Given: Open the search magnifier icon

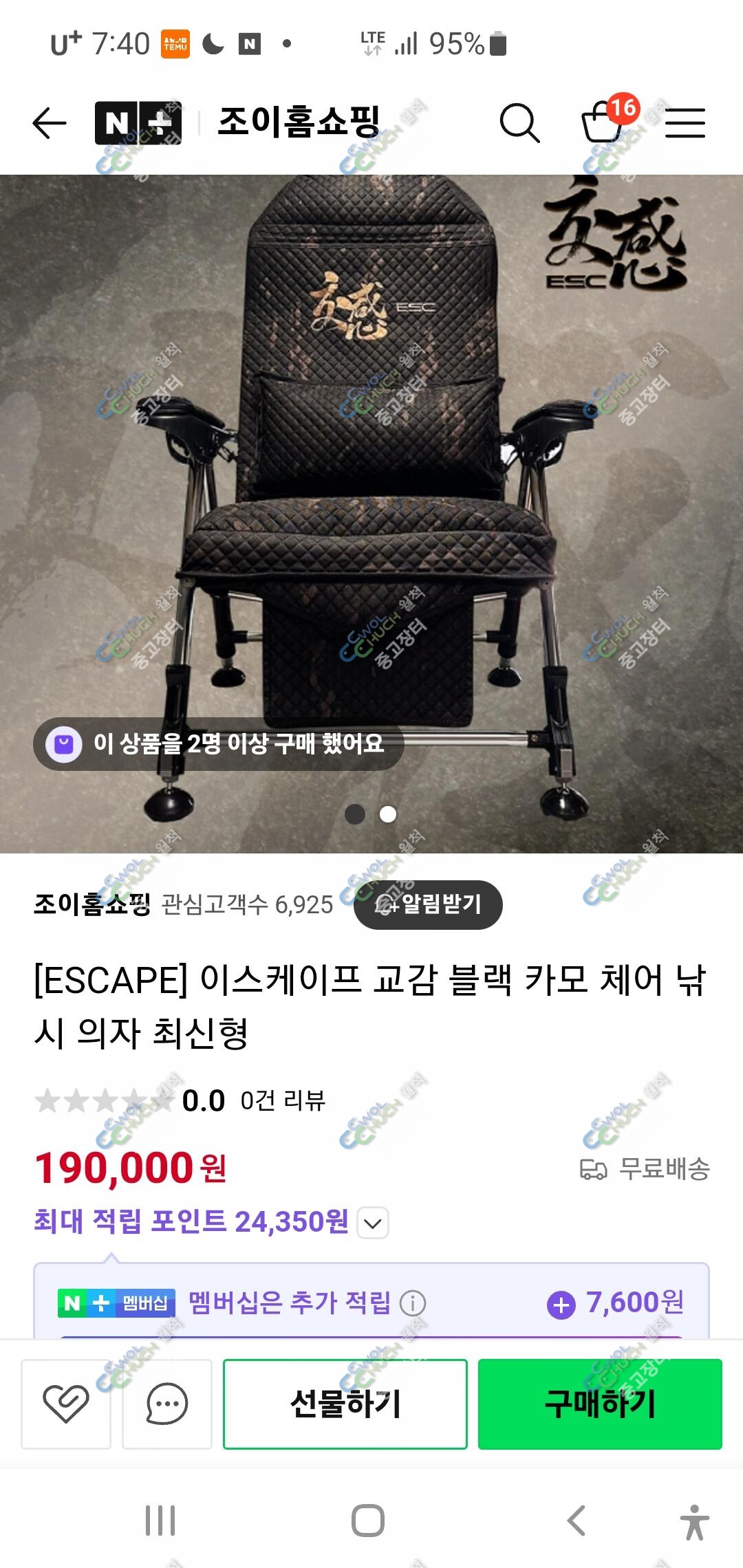Looking at the screenshot, I should (x=519, y=124).
